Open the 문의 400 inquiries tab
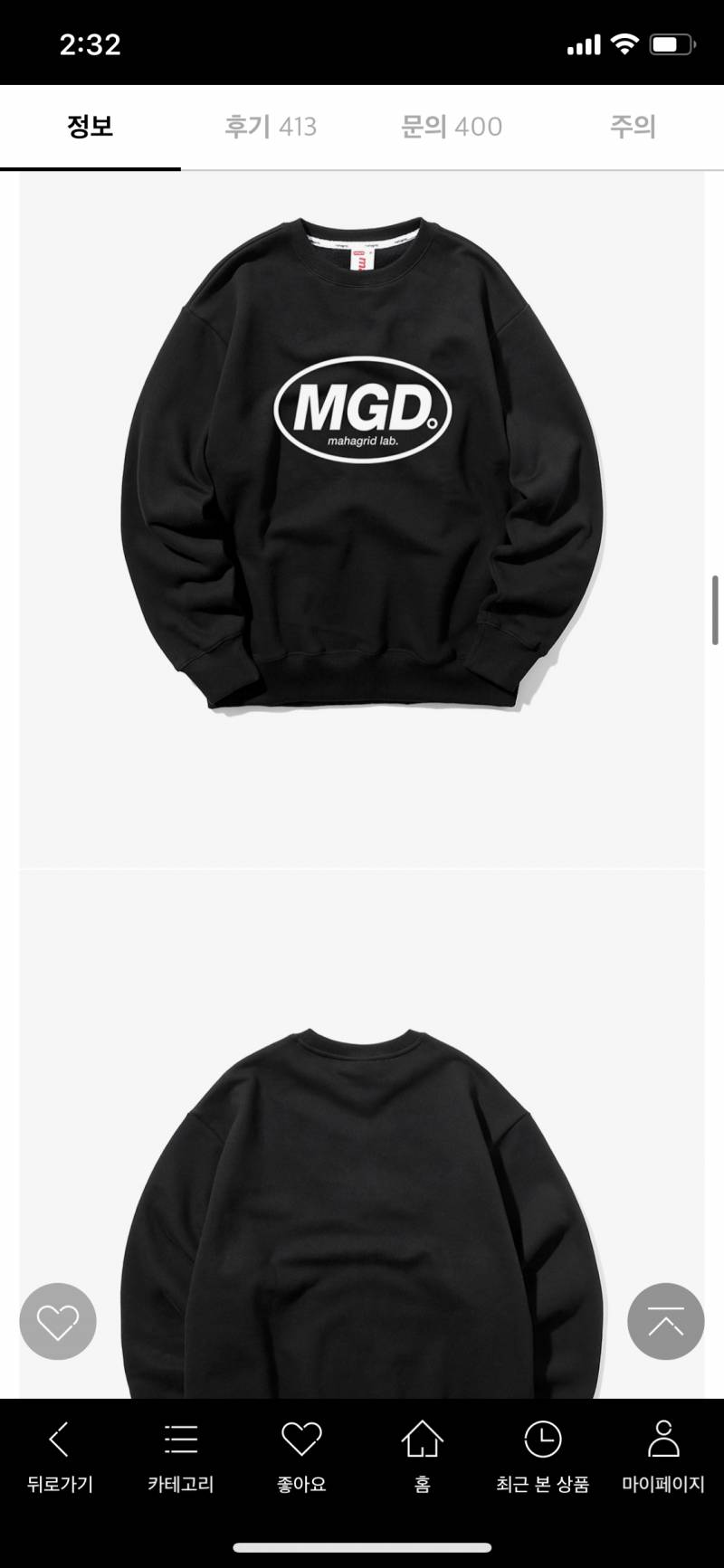Image resolution: width=724 pixels, height=1568 pixels. pyautogui.click(x=452, y=127)
